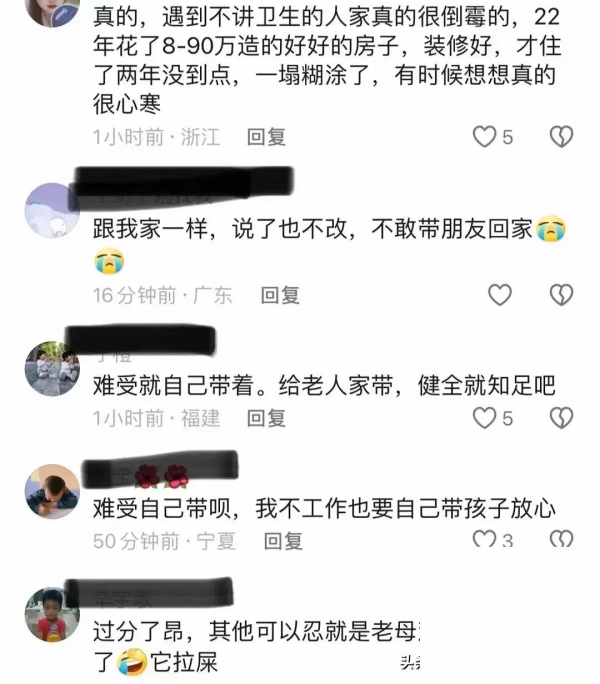Image resolution: width=600 pixels, height=684 pixels.
Task: Dislike the comment from 宁夏
Action: [562, 542]
